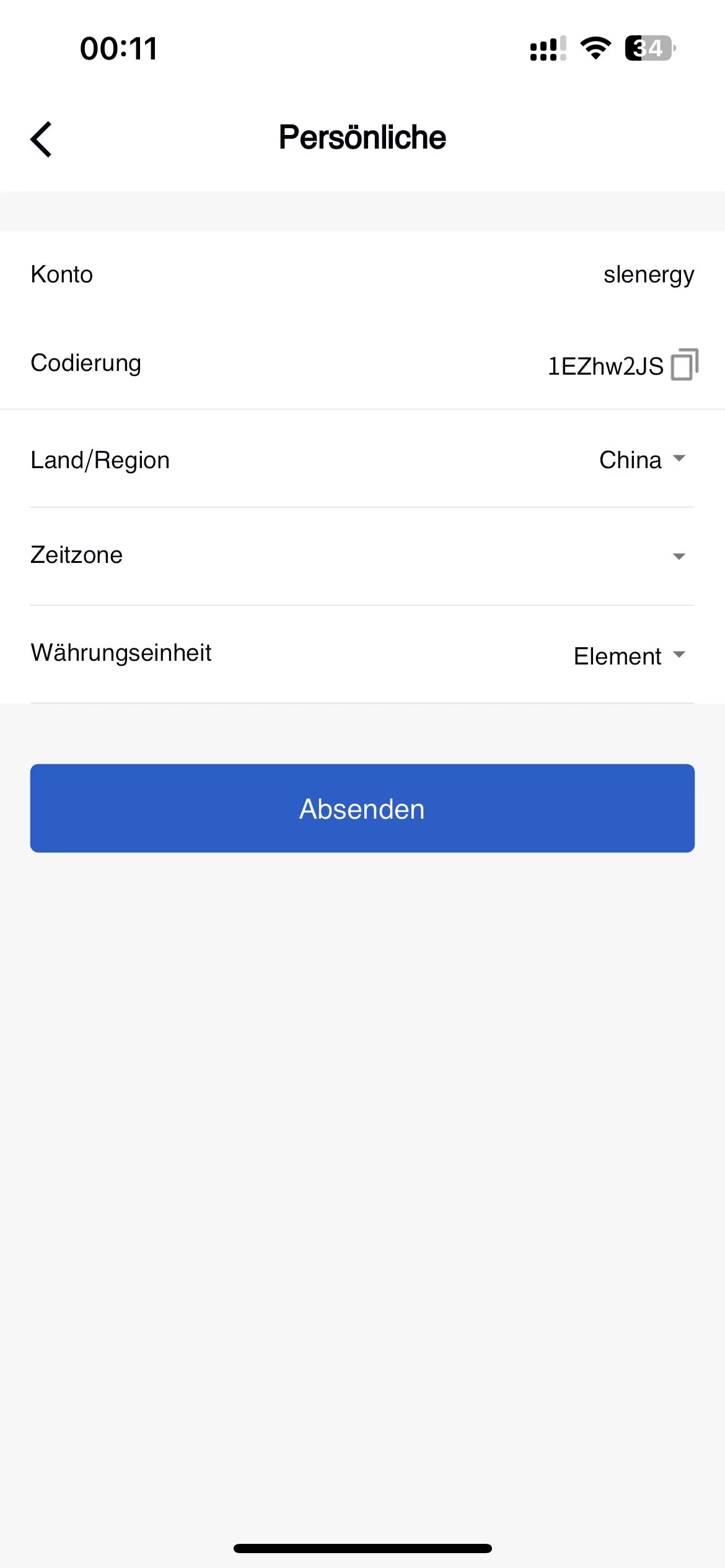725x1568 pixels.
Task: Go back using the back arrow
Action: pos(41,139)
